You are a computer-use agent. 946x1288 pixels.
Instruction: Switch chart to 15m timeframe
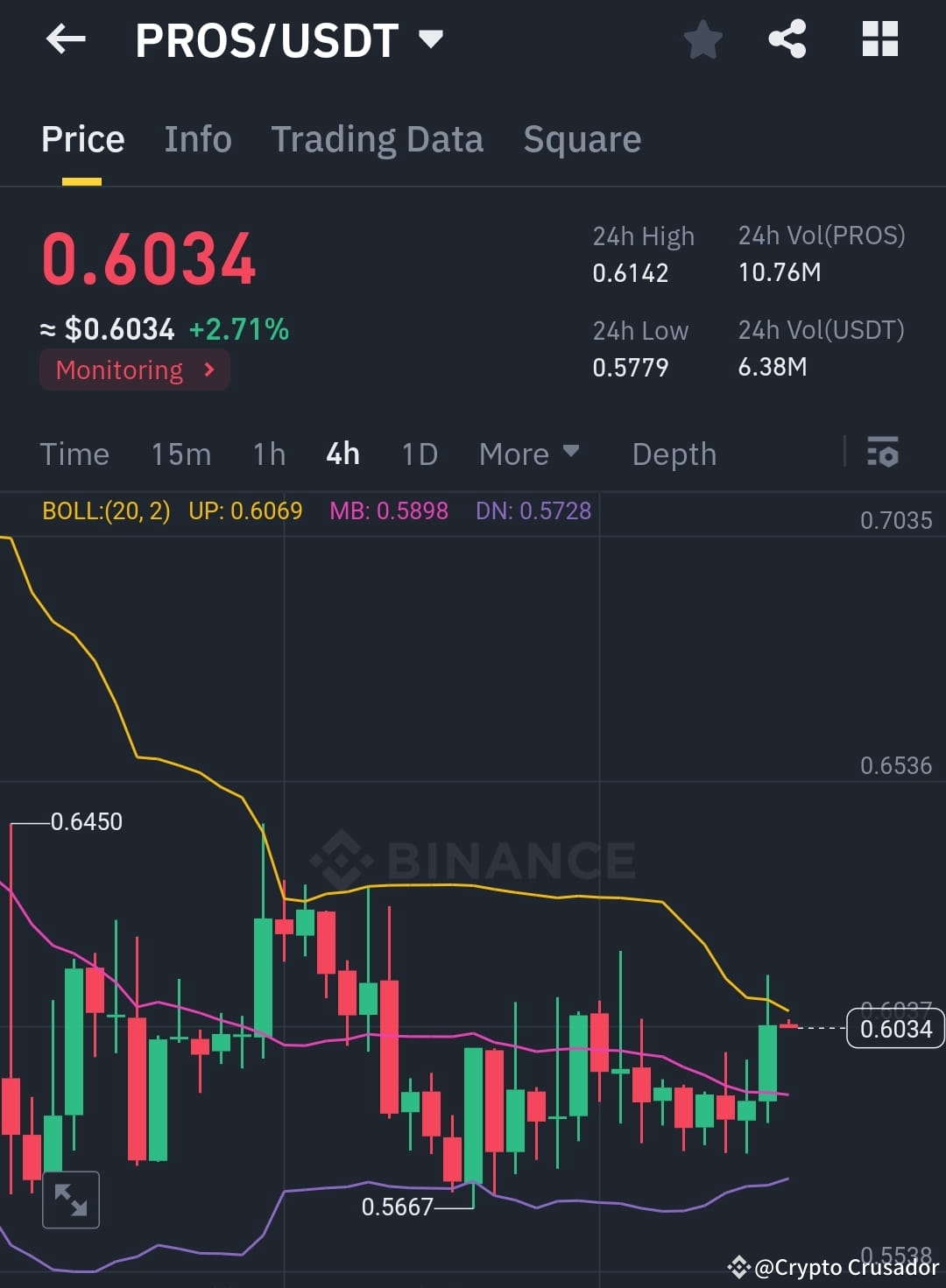point(180,454)
